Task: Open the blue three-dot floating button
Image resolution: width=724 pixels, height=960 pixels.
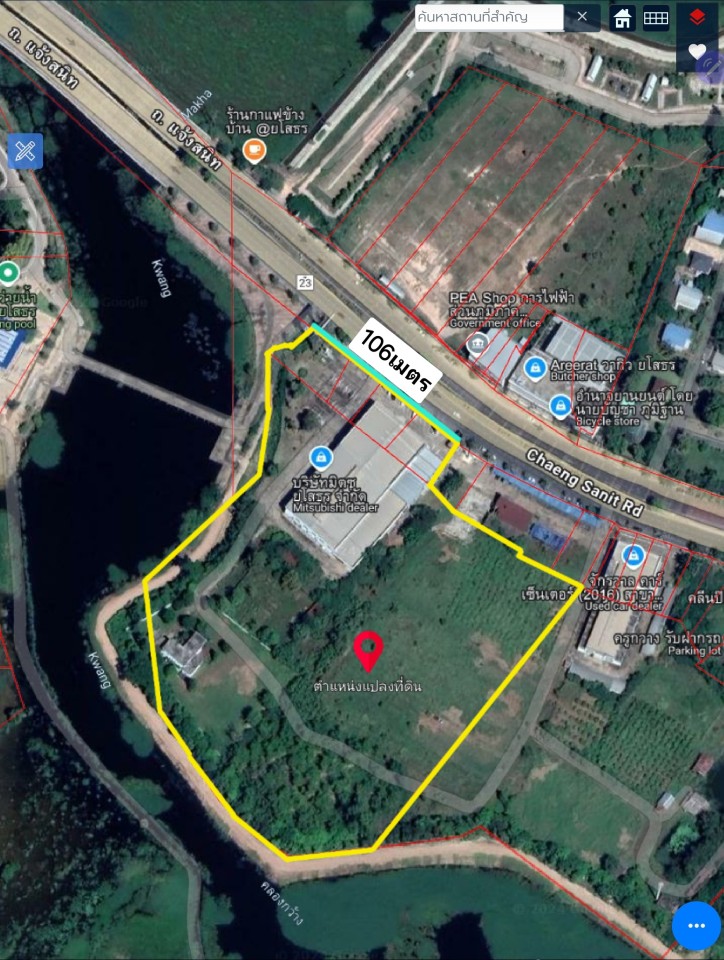Action: pos(696,926)
